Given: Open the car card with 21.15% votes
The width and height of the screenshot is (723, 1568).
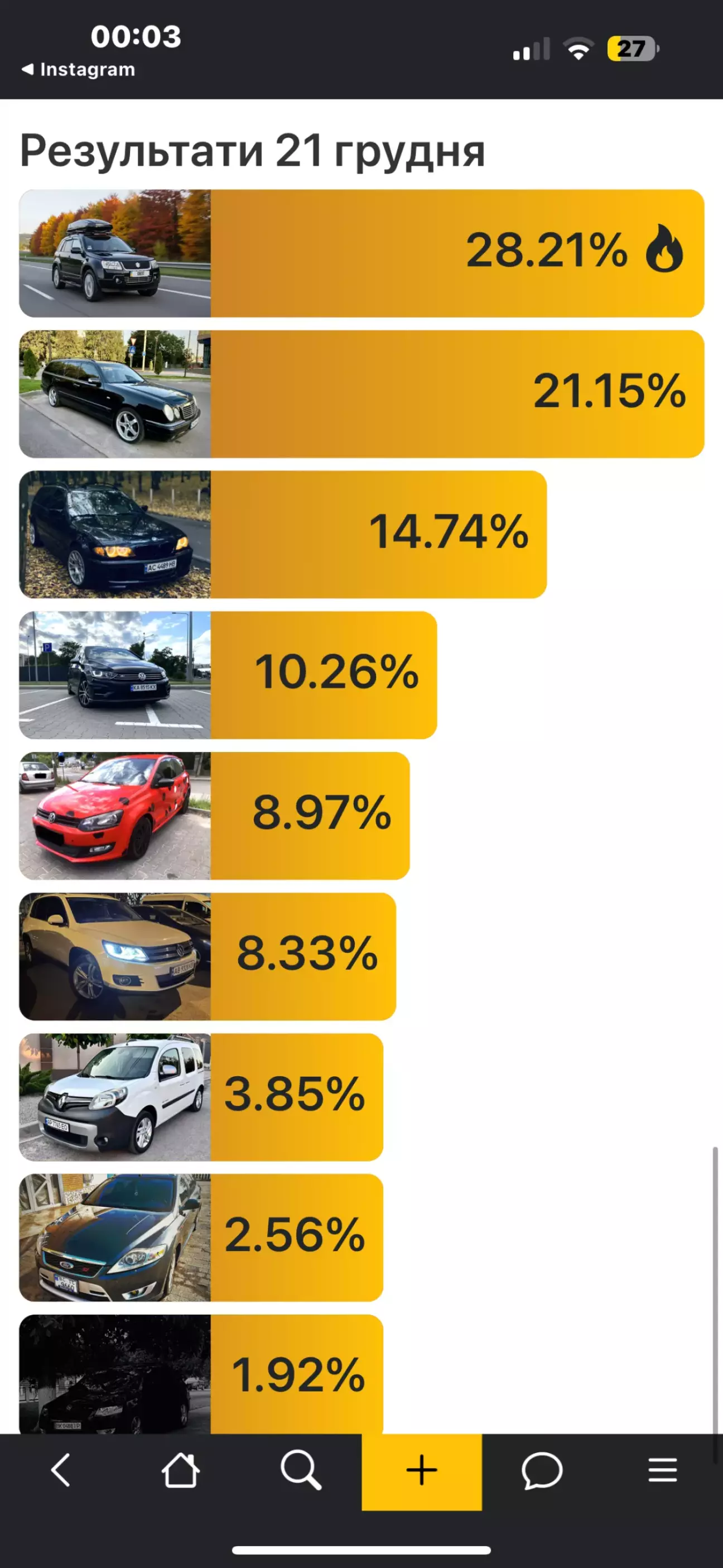Looking at the screenshot, I should pyautogui.click(x=361, y=394).
